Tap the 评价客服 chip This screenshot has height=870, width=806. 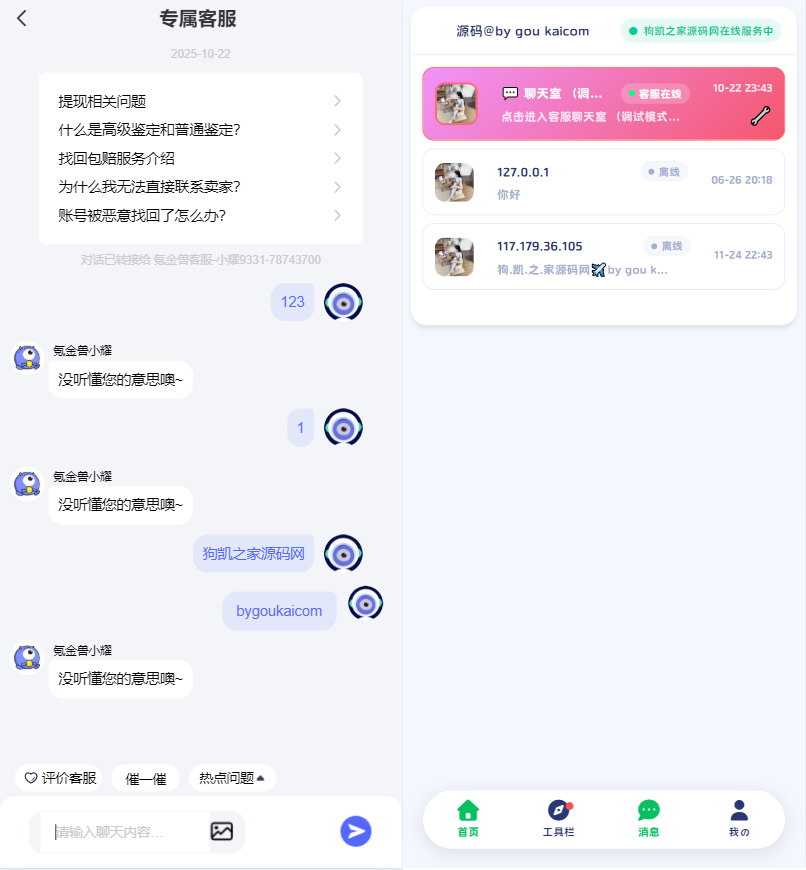coord(60,778)
